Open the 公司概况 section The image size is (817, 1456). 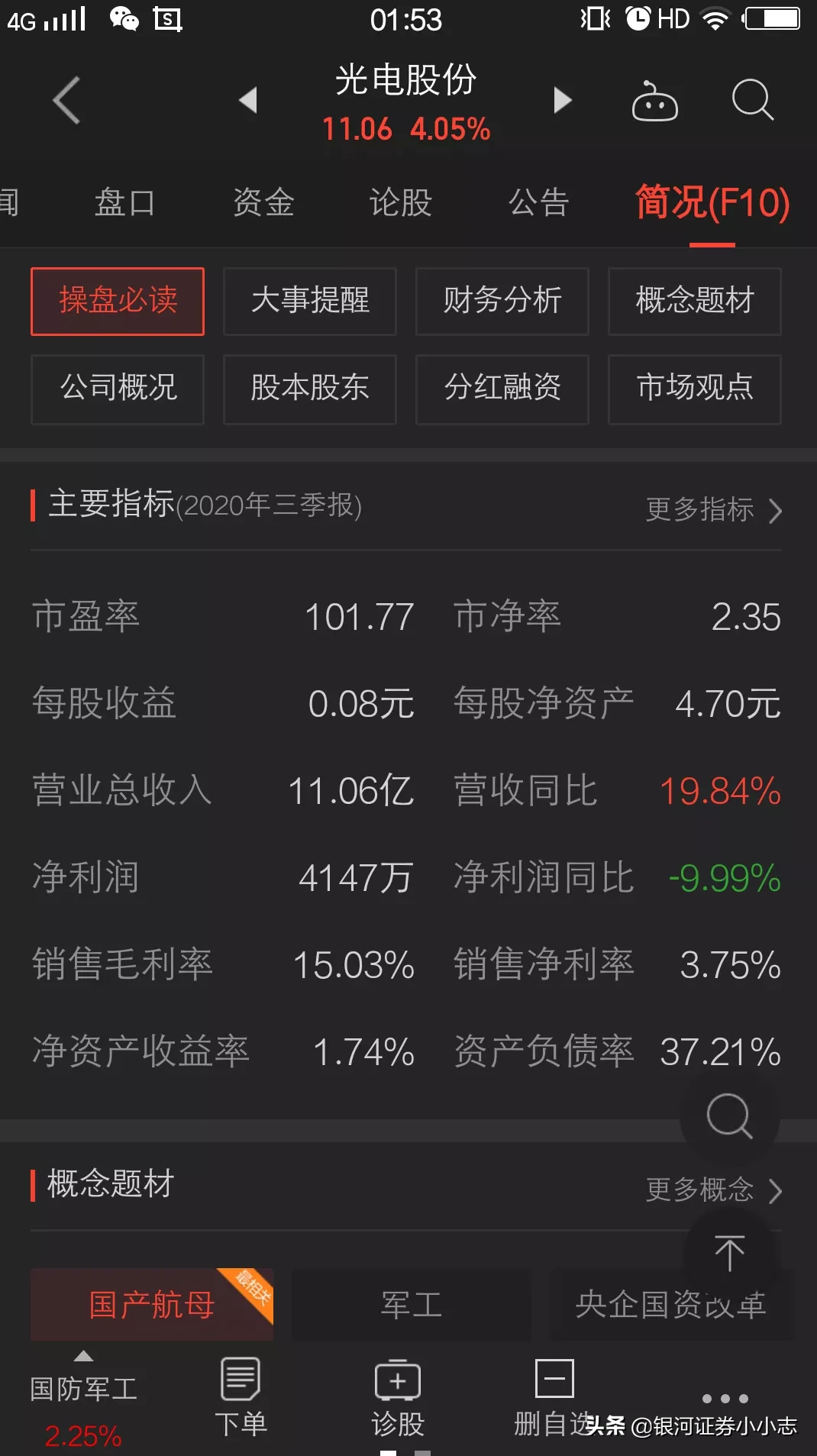(118, 389)
